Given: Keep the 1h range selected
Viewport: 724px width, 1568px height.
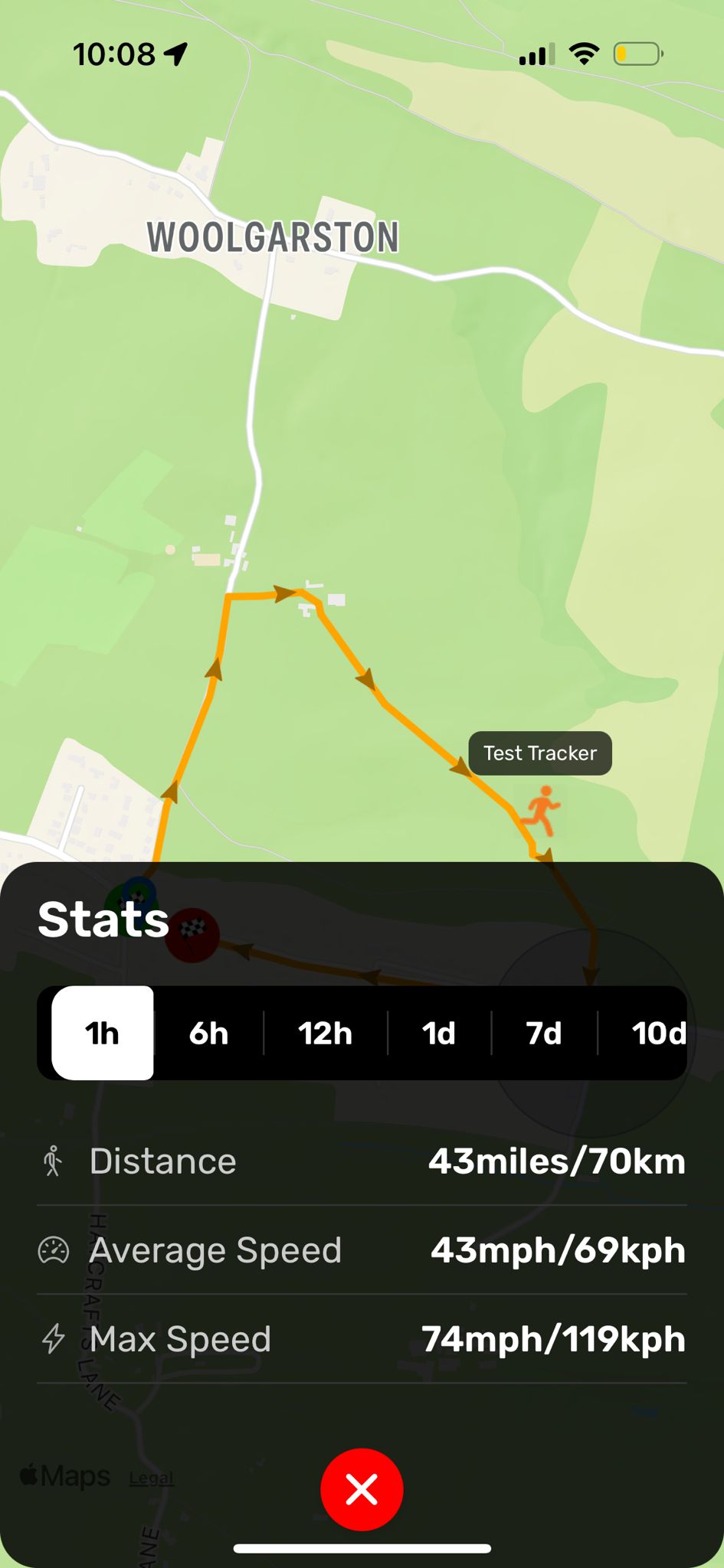Looking at the screenshot, I should 102,1032.
